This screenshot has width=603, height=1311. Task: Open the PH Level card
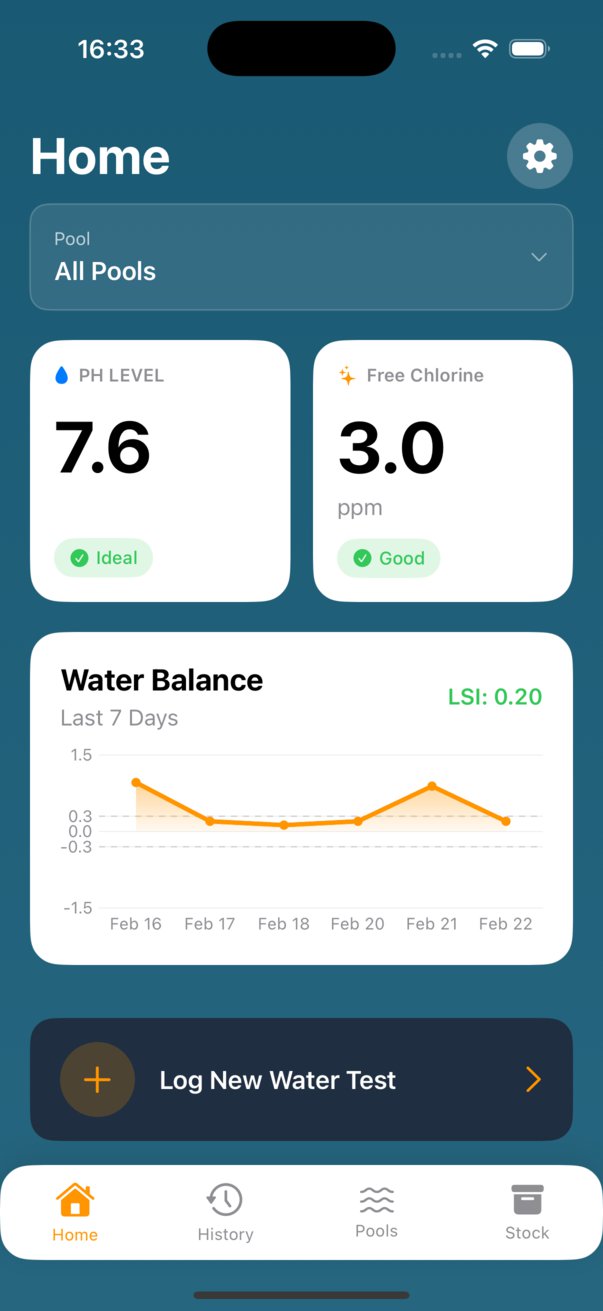click(x=160, y=470)
